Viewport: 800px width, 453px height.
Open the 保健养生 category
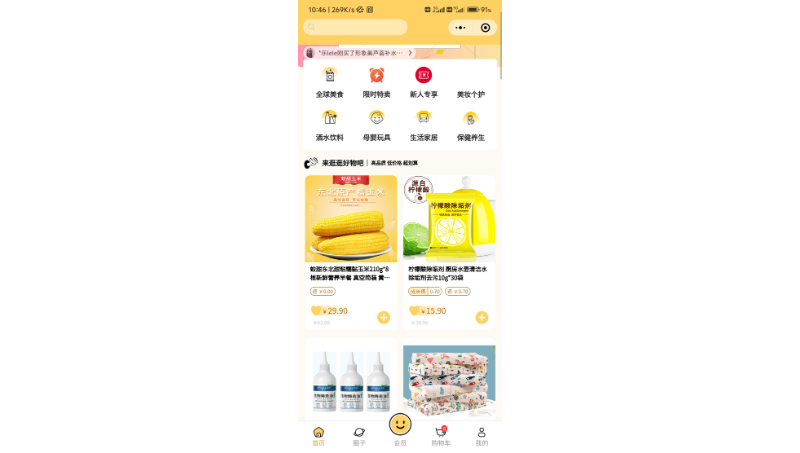pyautogui.click(x=470, y=125)
